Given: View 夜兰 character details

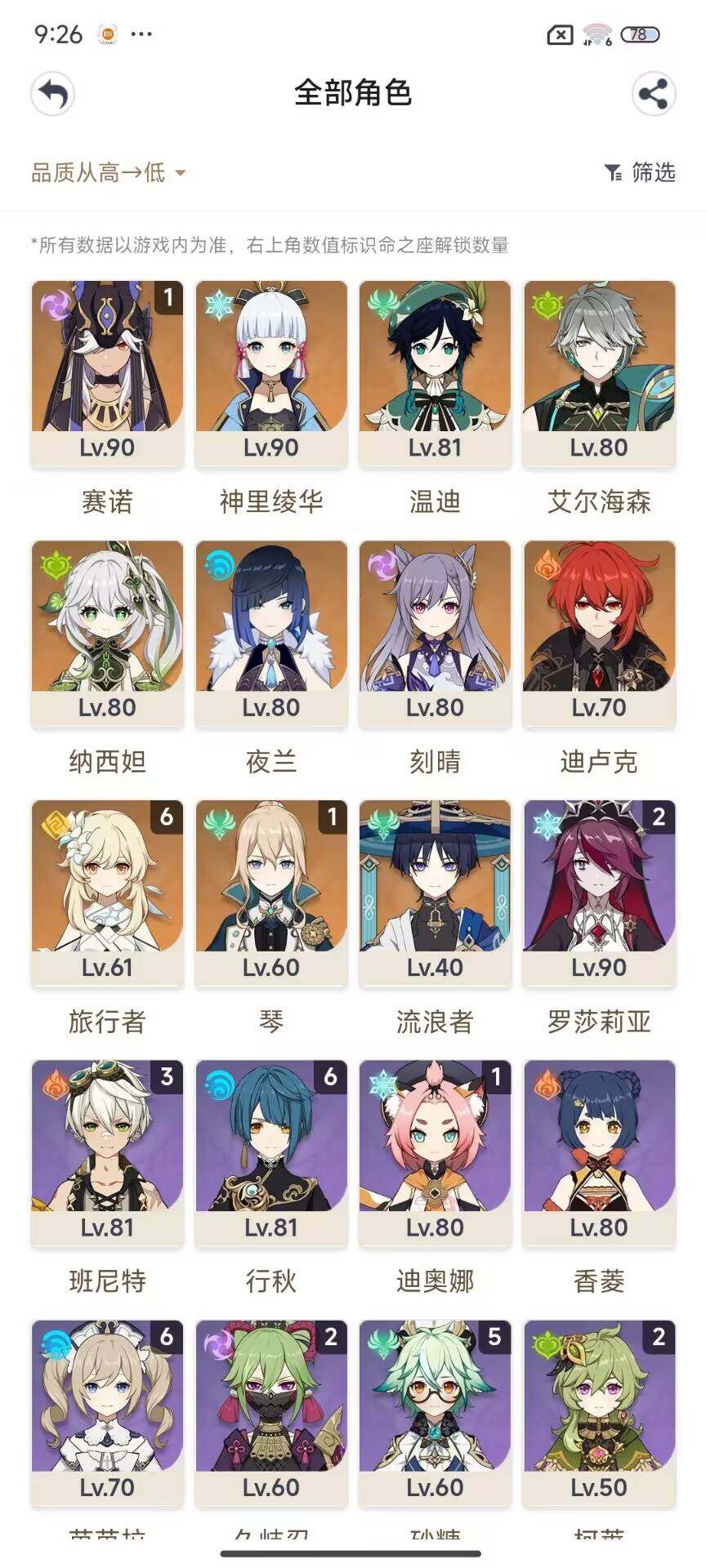Looking at the screenshot, I should point(271,634).
